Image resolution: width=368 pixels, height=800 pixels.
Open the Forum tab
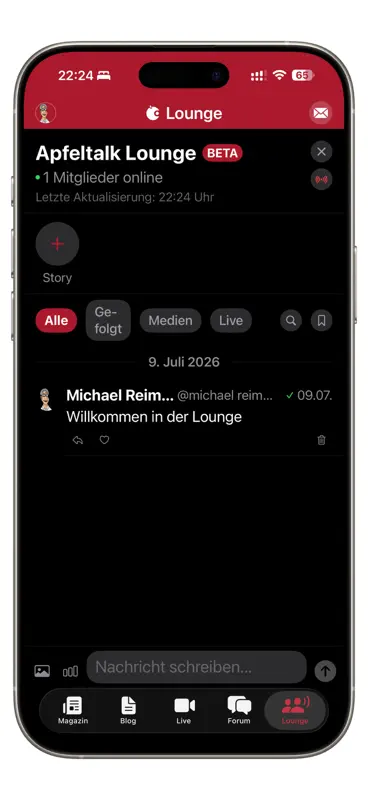tap(239, 711)
